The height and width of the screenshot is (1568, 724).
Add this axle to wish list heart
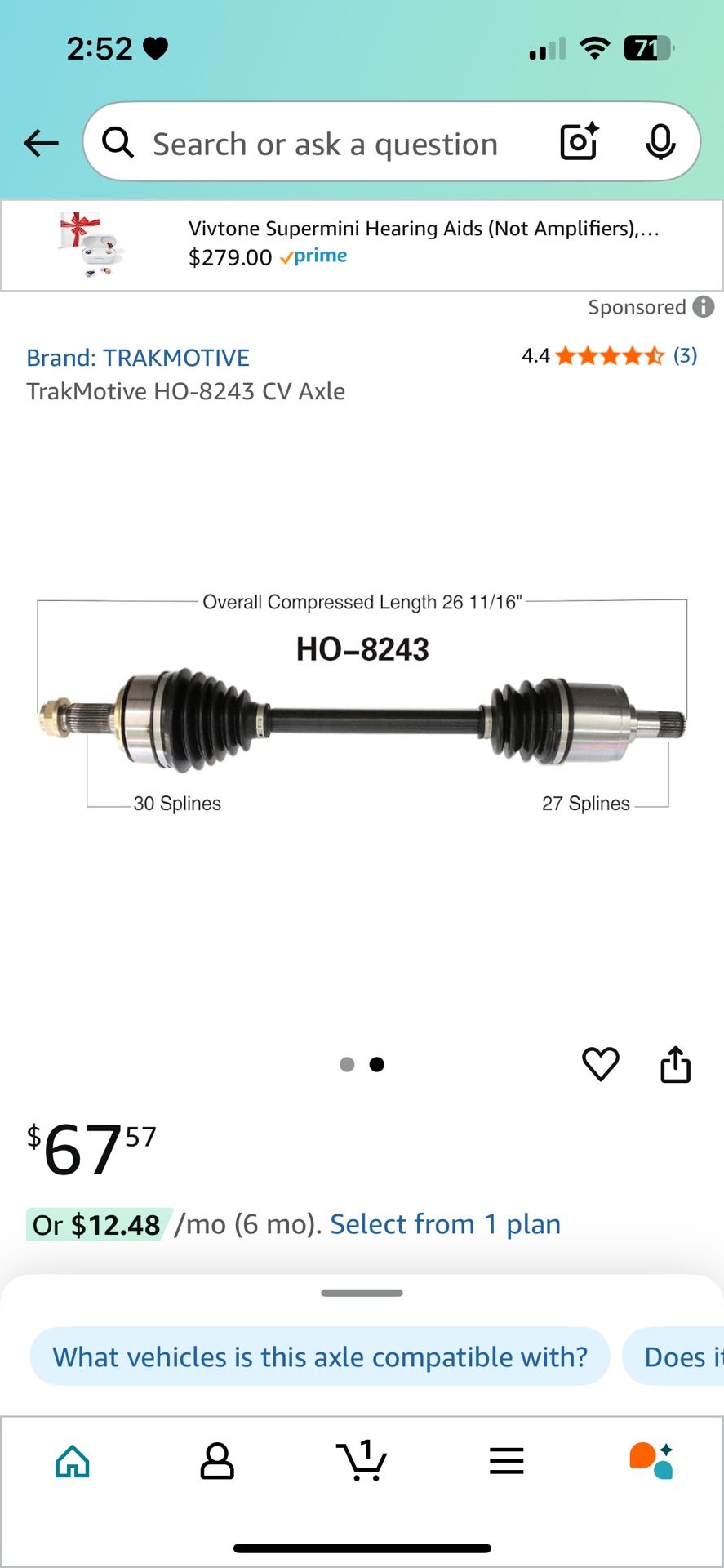[x=600, y=1064]
